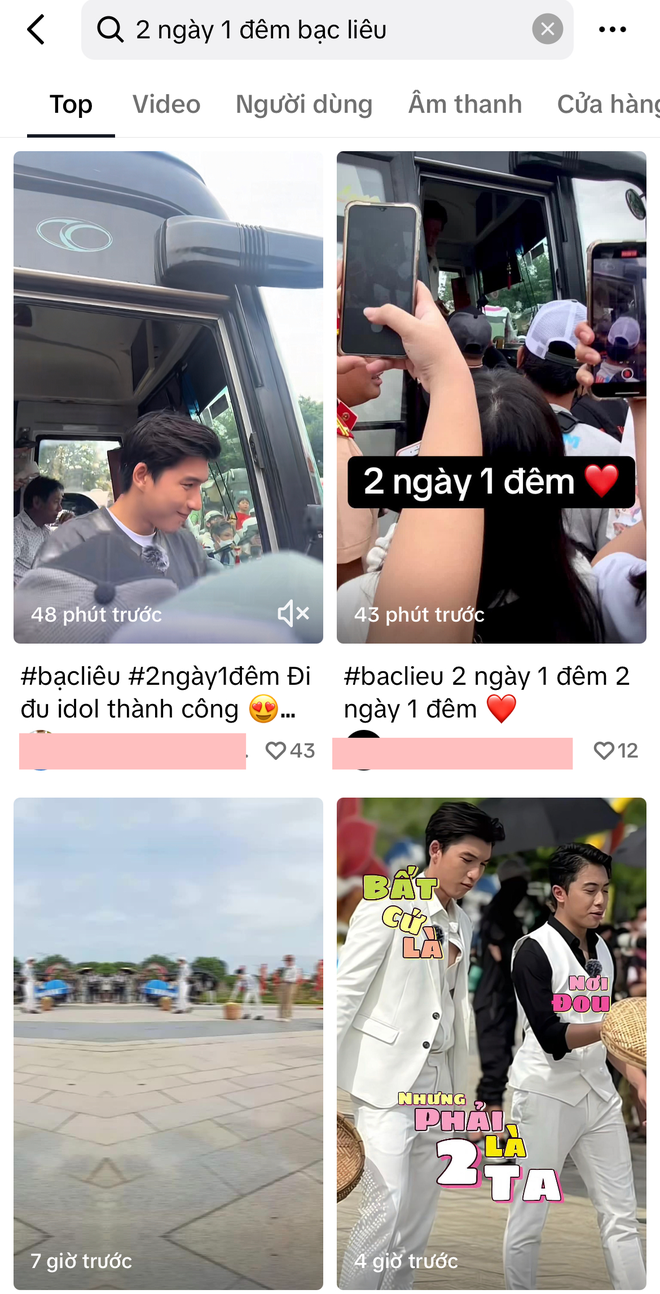Image resolution: width=660 pixels, height=1294 pixels.
Task: Switch to the Âm thanh tab
Action: pyautogui.click(x=465, y=104)
